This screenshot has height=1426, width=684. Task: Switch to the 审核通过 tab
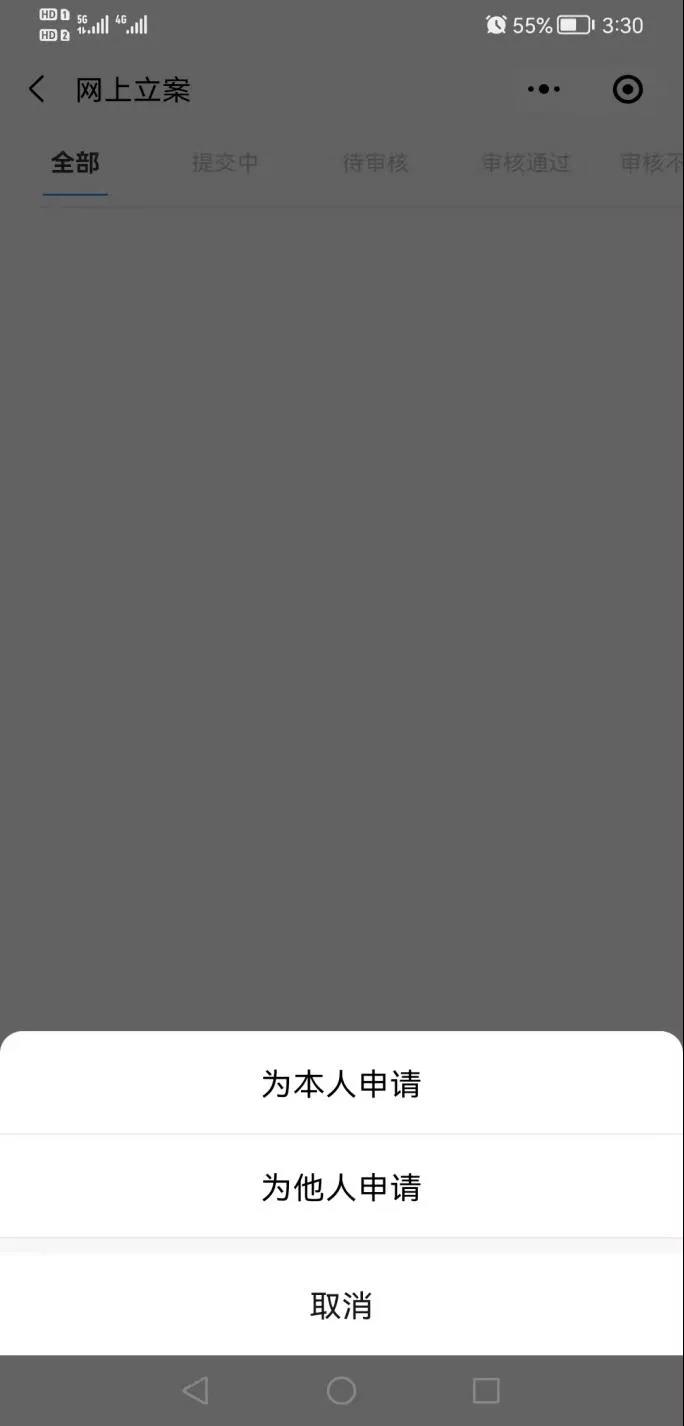pos(525,163)
